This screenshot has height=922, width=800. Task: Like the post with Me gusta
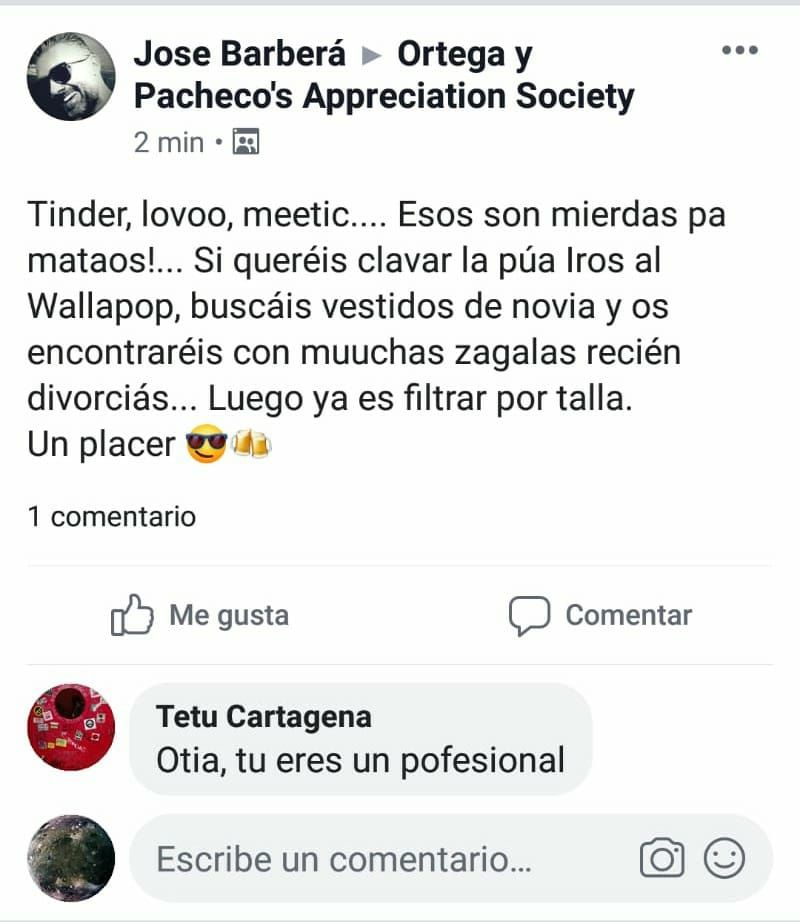point(200,615)
